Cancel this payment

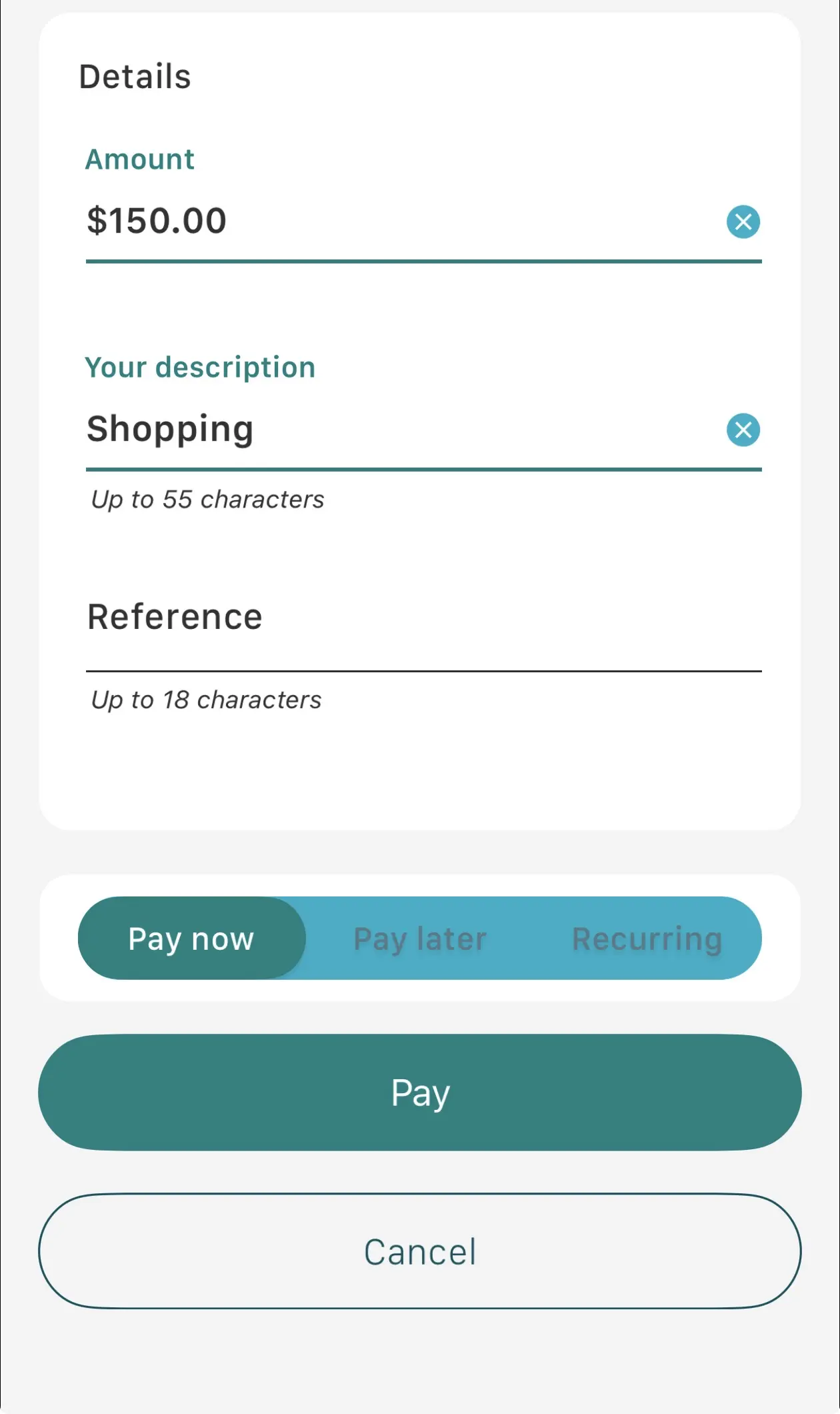(x=420, y=1251)
